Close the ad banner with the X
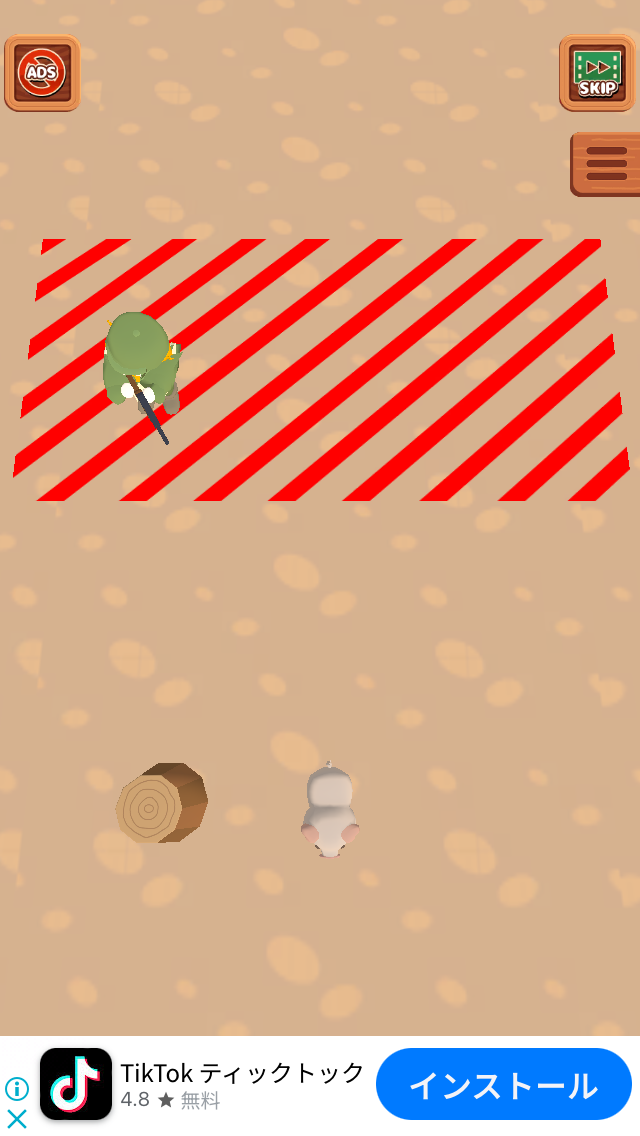This screenshot has width=640, height=1136. pyautogui.click(x=17, y=1119)
